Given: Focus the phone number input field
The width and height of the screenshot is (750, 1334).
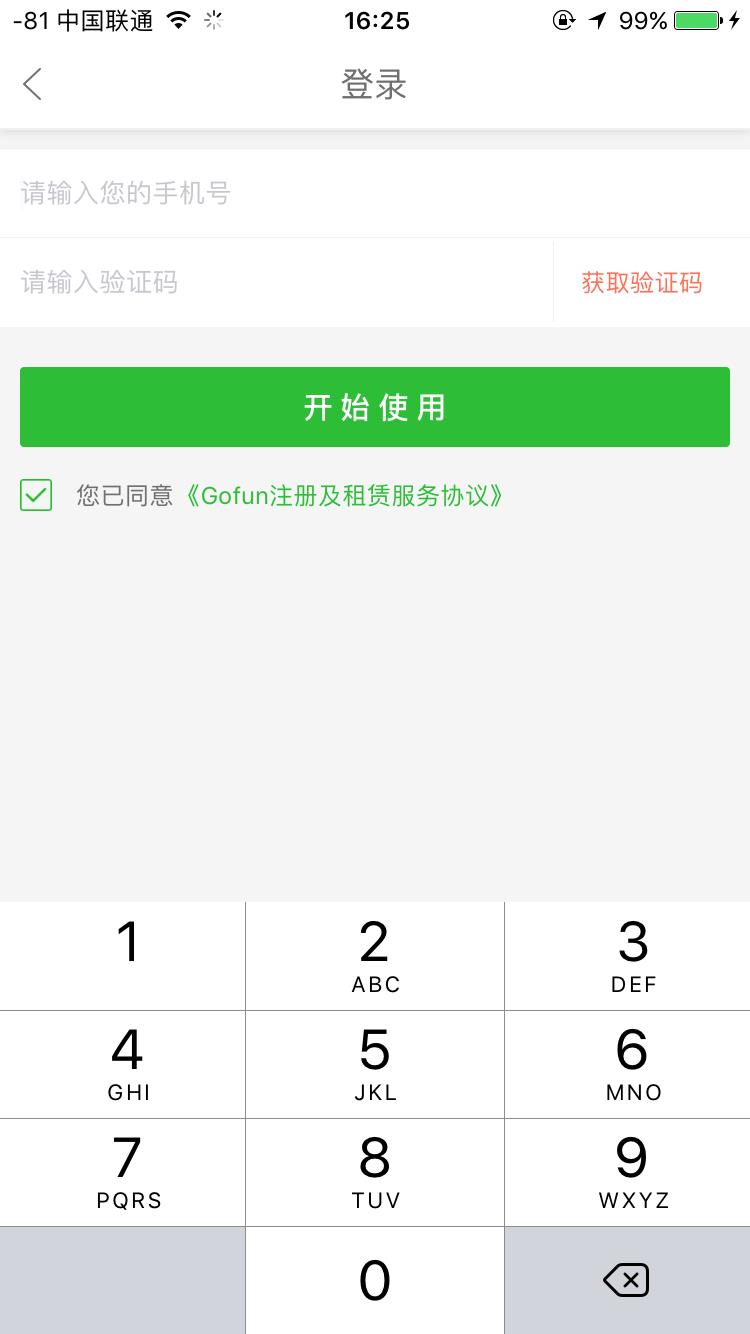Looking at the screenshot, I should tap(375, 193).
